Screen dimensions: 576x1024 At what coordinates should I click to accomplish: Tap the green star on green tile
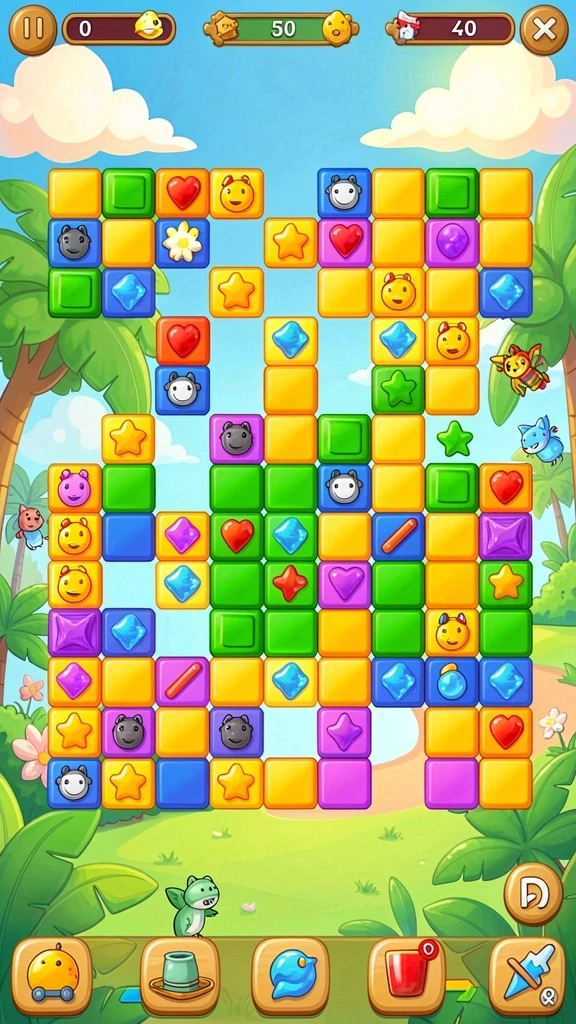tap(398, 390)
